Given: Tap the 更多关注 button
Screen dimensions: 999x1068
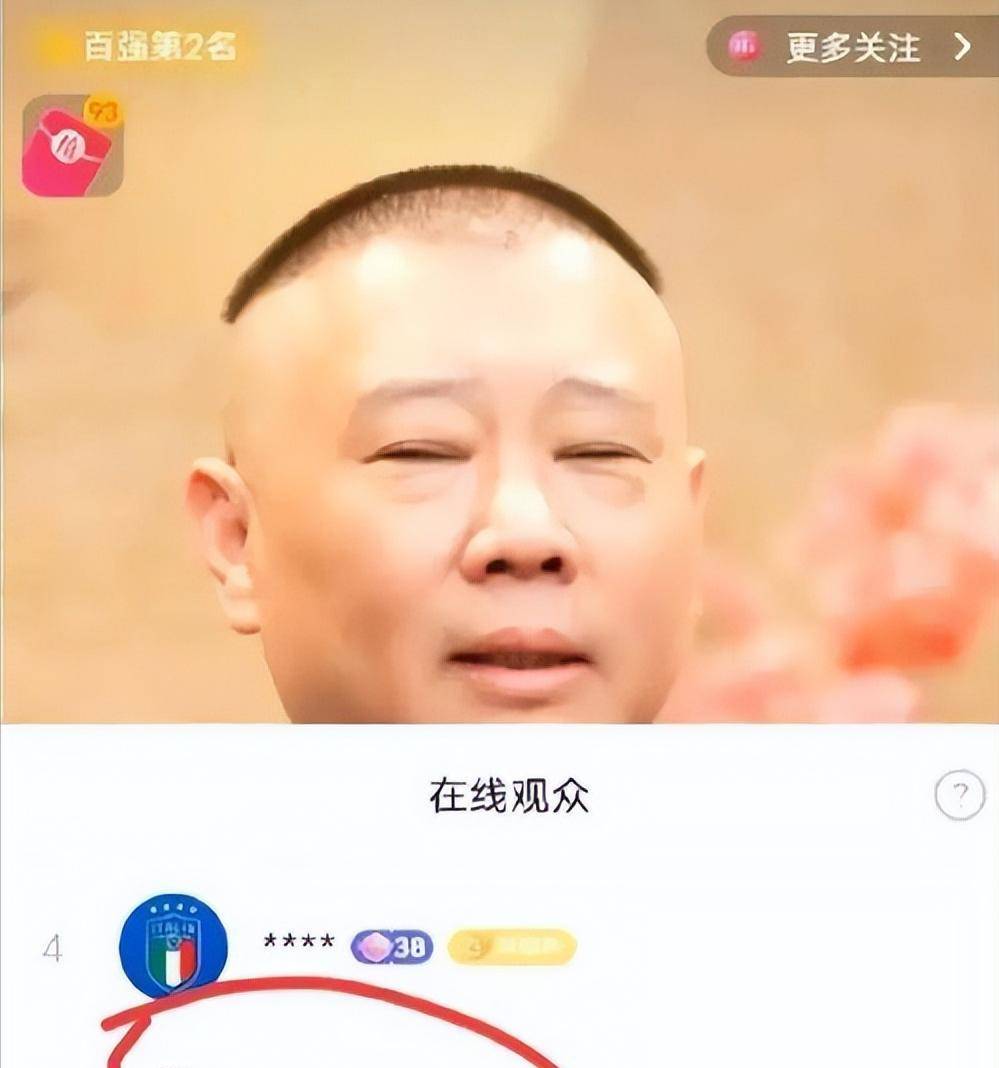Looking at the screenshot, I should (x=852, y=47).
